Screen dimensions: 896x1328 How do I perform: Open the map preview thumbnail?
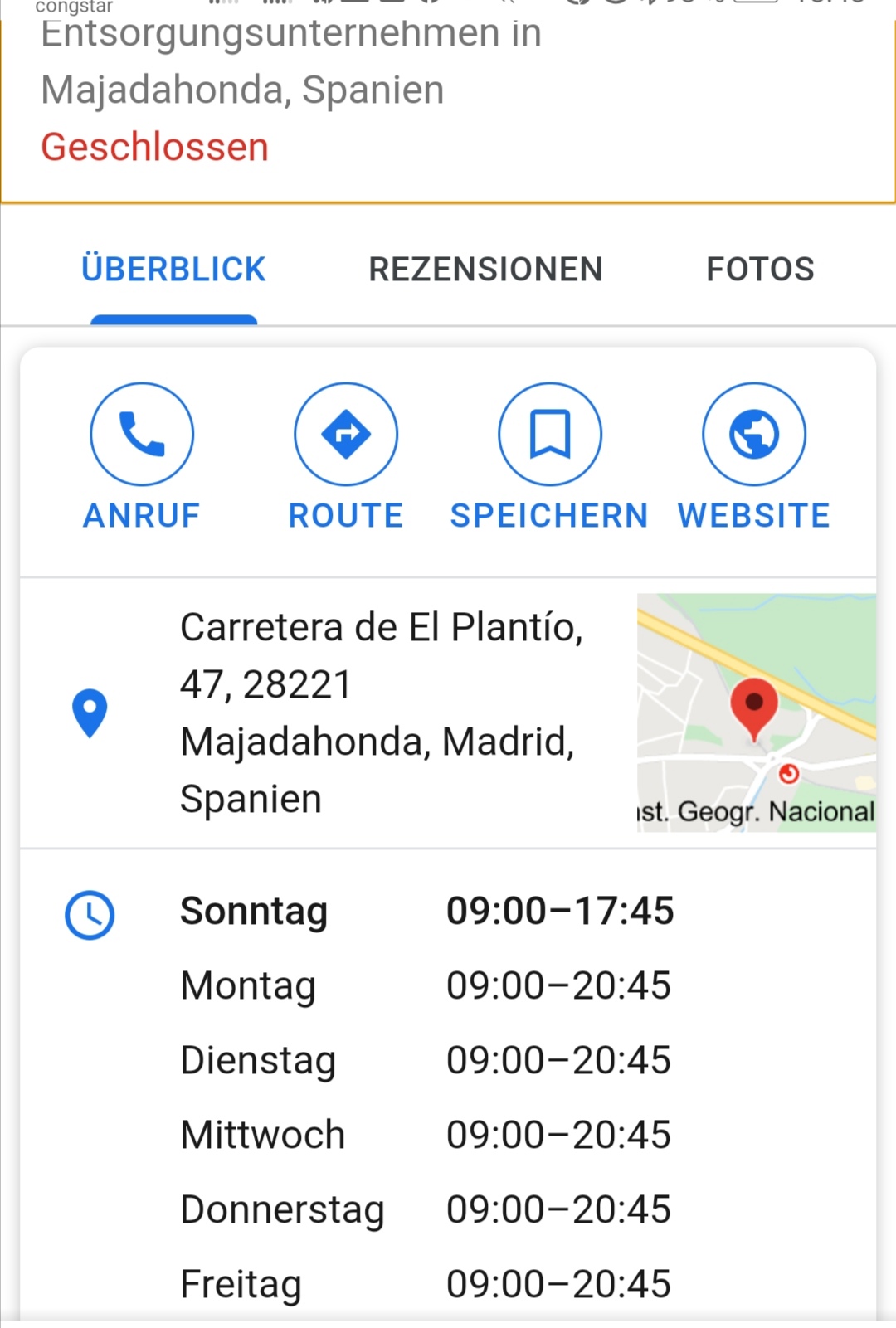[756, 713]
